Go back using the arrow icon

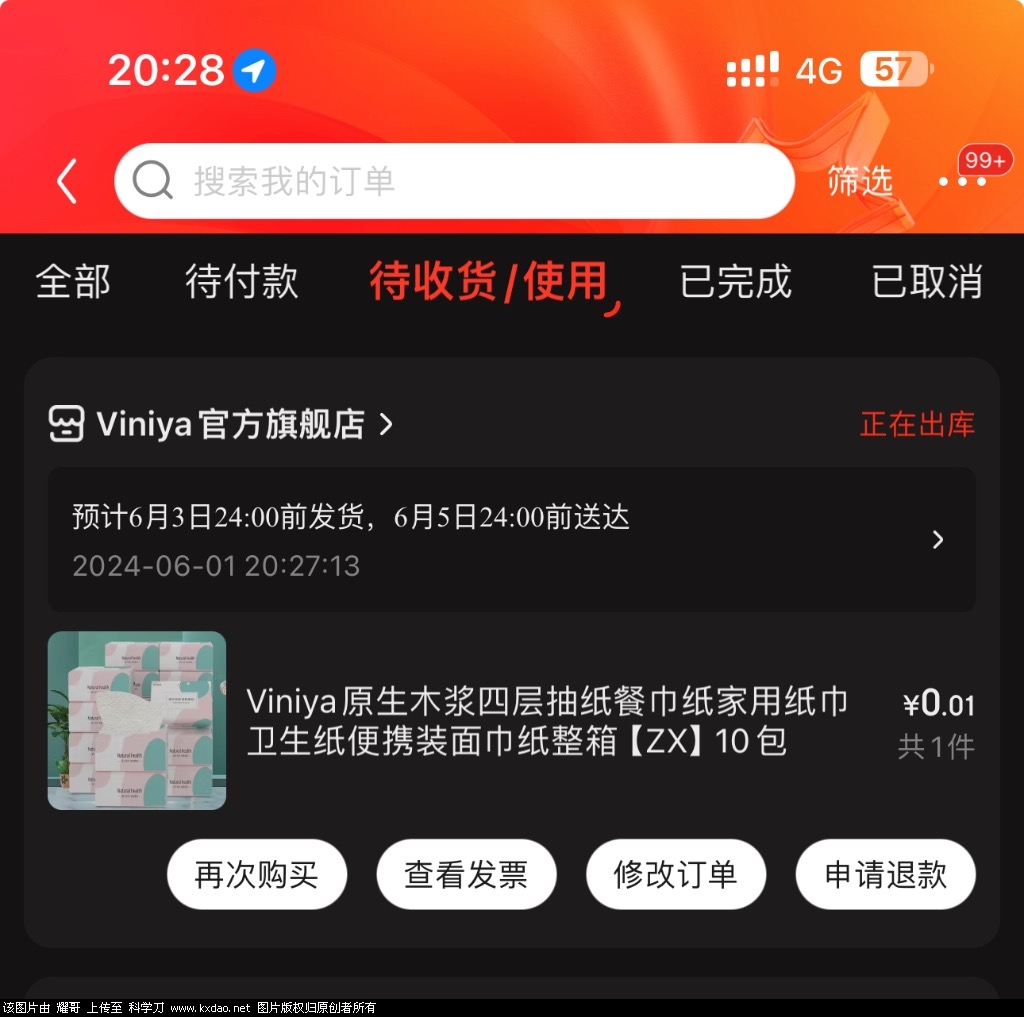(x=67, y=182)
